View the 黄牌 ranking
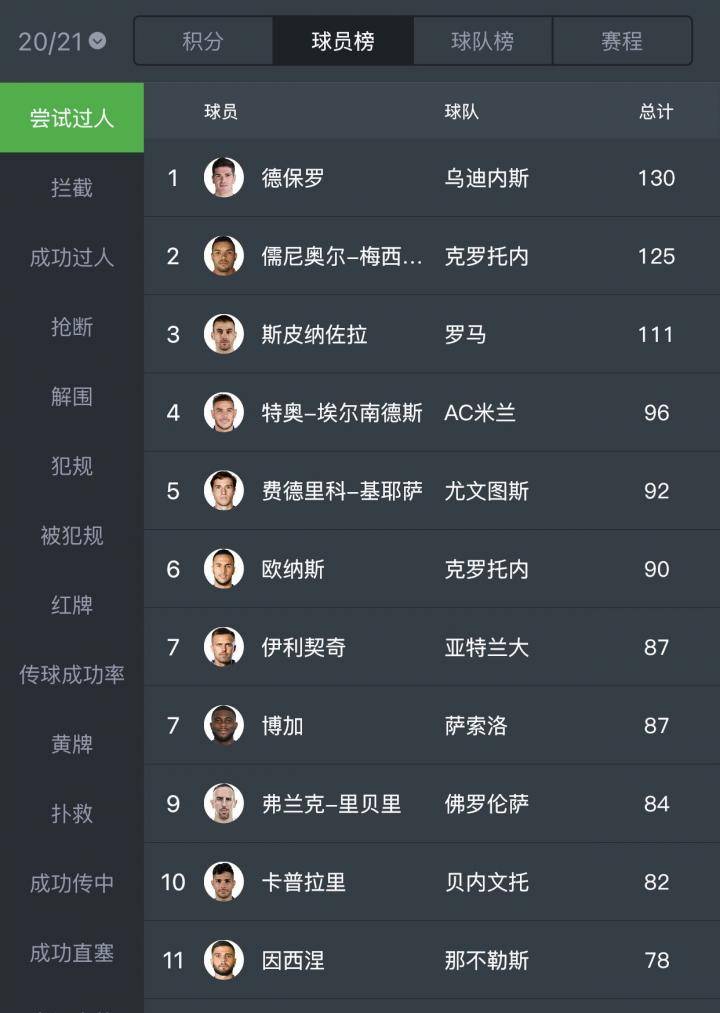The image size is (720, 1013). click(x=72, y=744)
